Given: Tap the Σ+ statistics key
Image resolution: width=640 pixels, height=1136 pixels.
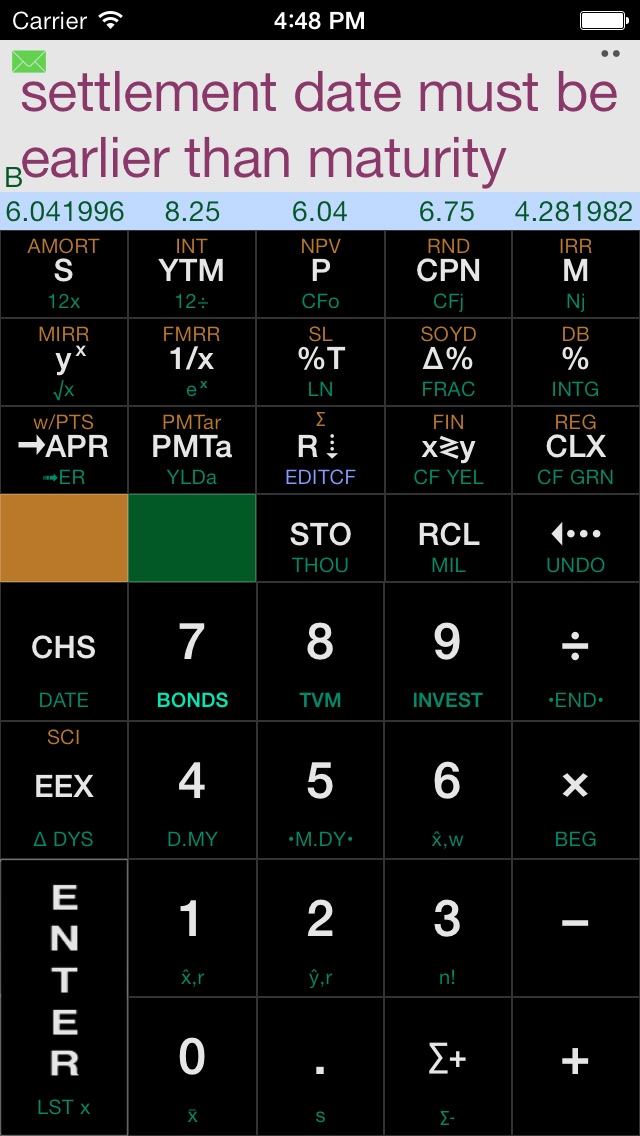Looking at the screenshot, I should tap(448, 1066).
